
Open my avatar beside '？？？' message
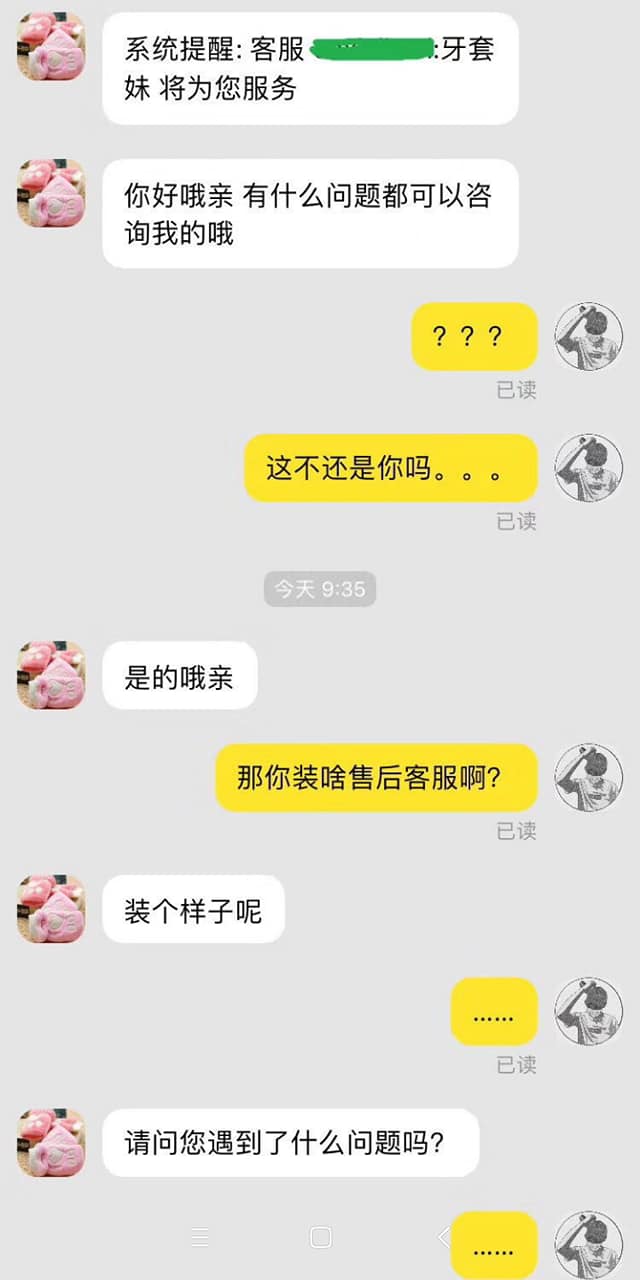pos(588,336)
